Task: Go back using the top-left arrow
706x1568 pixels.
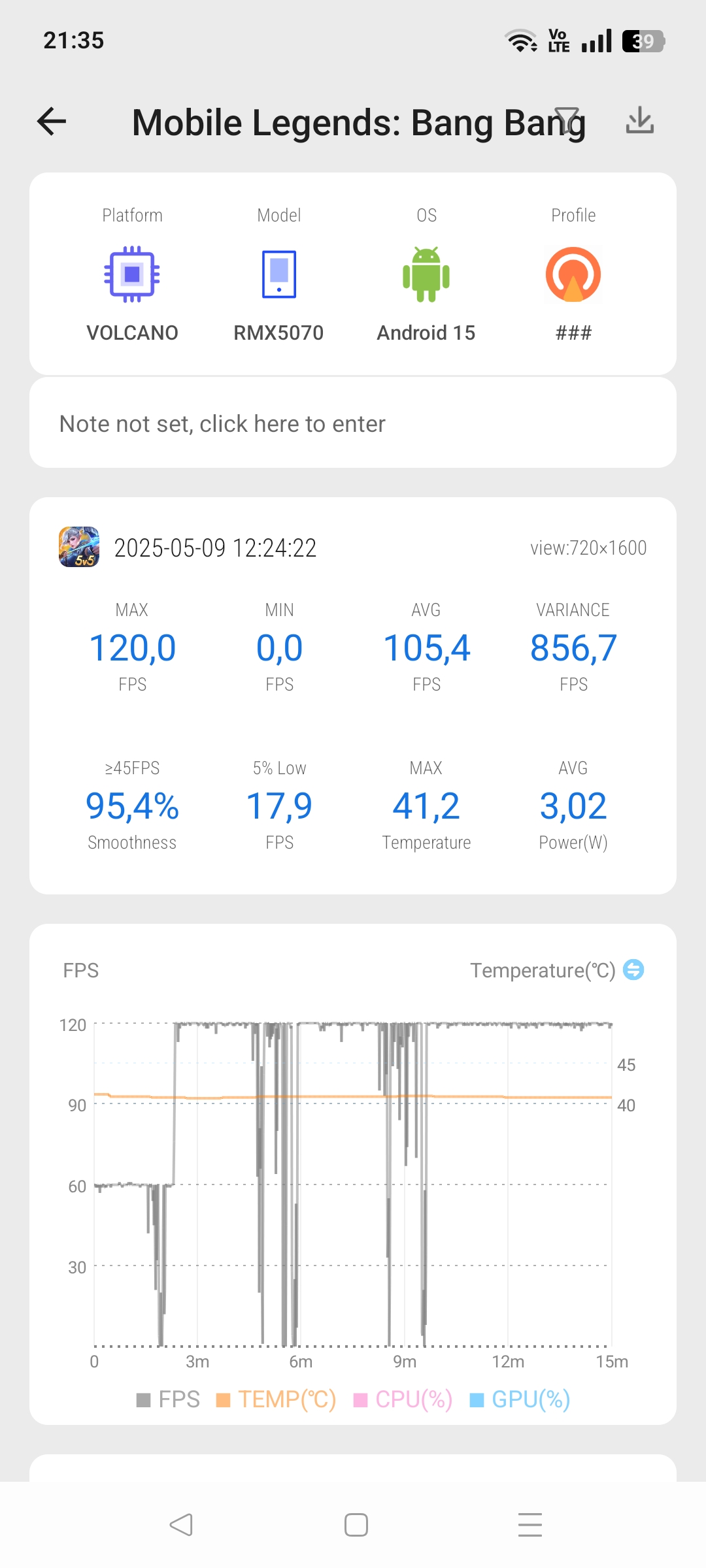Action: 52,121
